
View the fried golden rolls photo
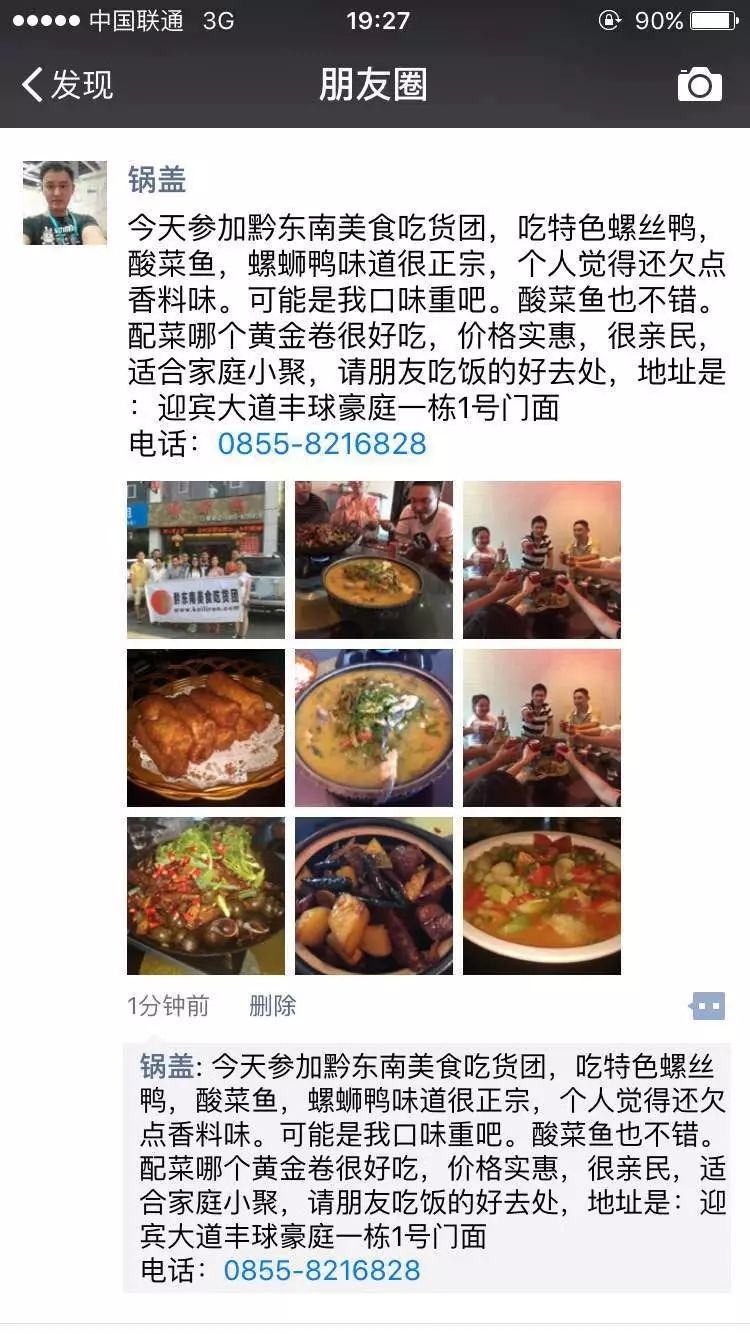tap(205, 727)
